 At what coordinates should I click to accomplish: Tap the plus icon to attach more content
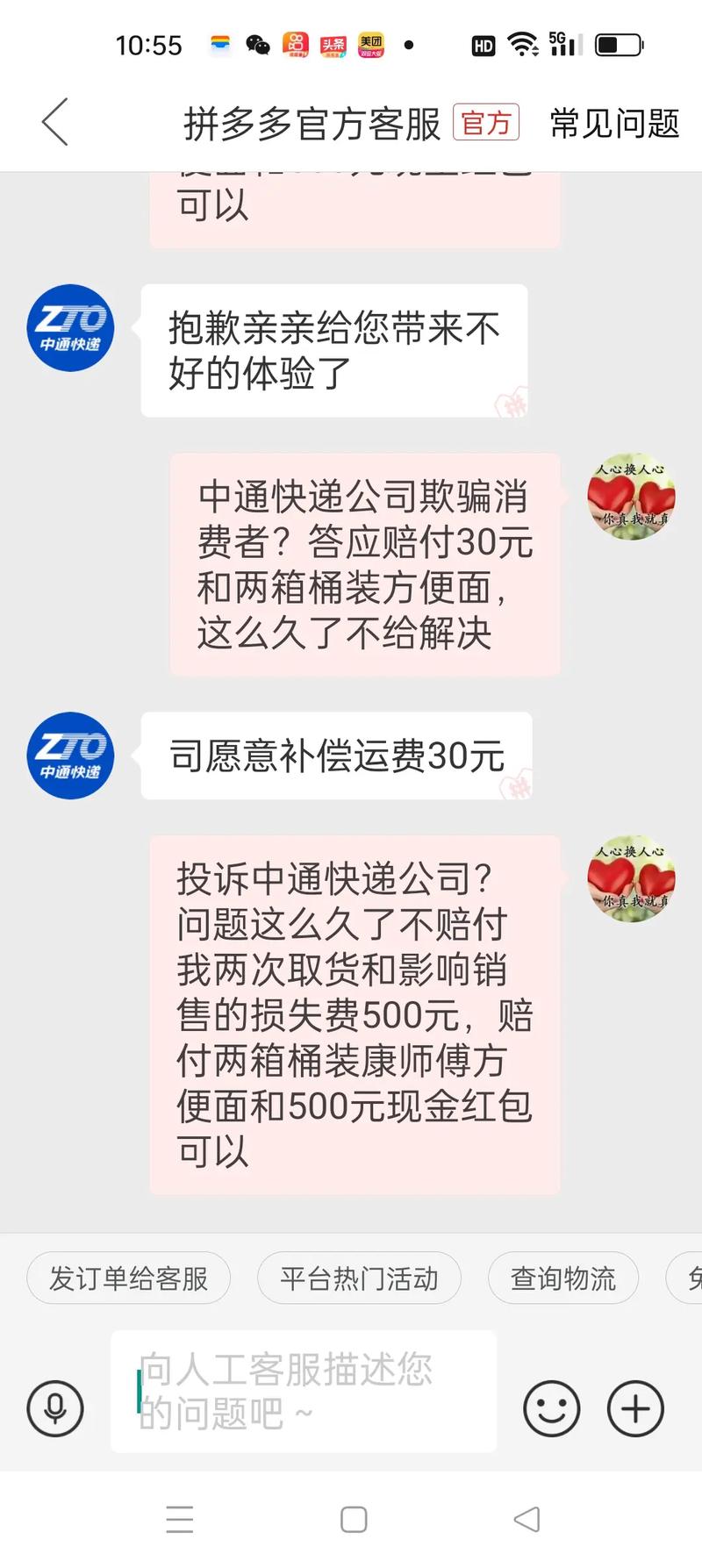tap(634, 1408)
